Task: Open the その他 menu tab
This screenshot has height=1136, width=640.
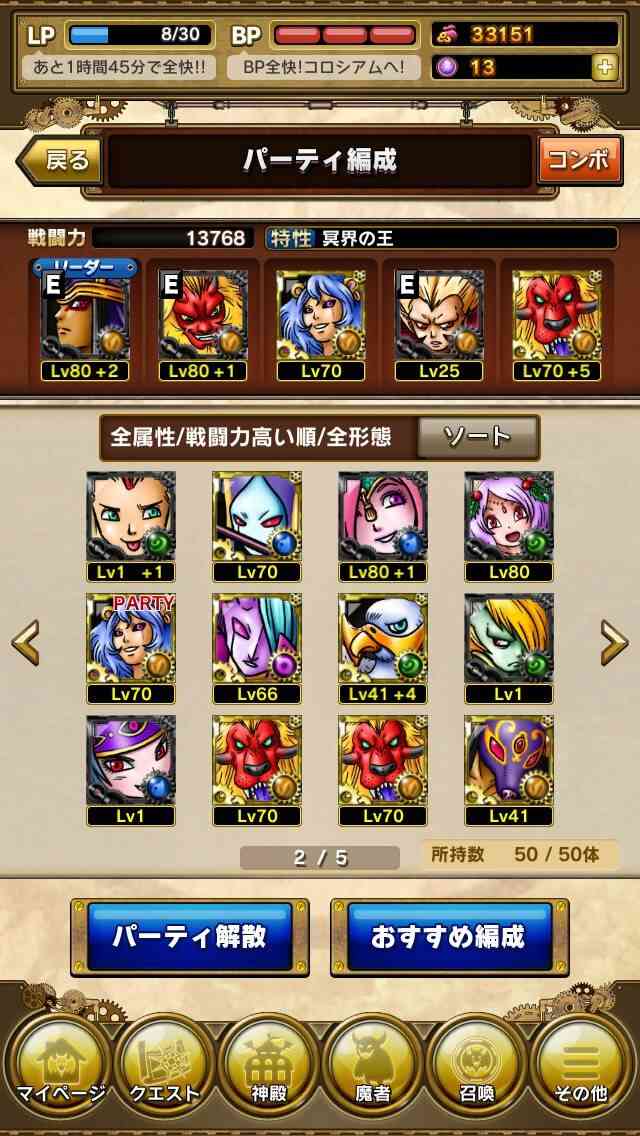Action: pyautogui.click(x=581, y=1065)
